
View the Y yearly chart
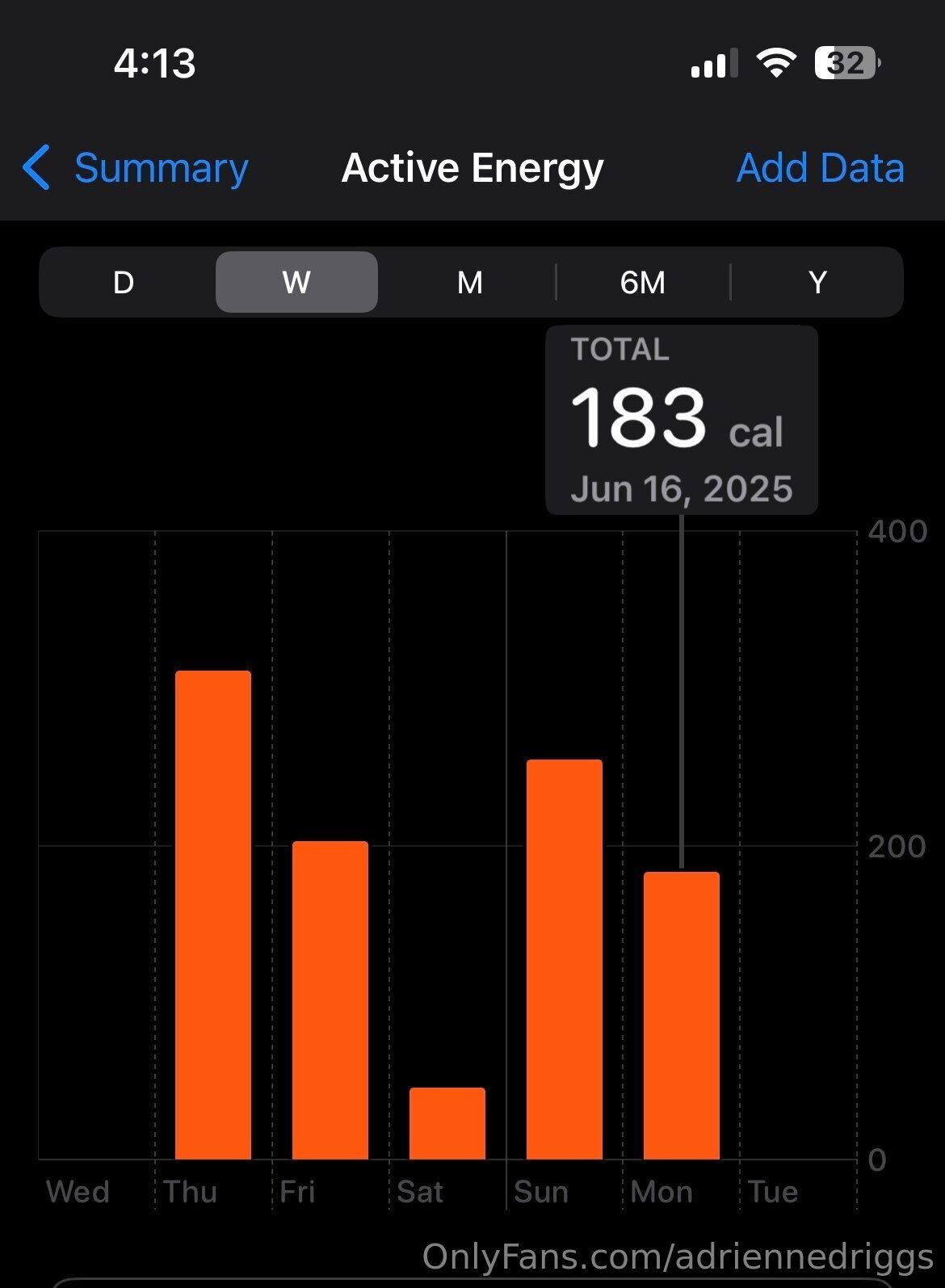817,282
